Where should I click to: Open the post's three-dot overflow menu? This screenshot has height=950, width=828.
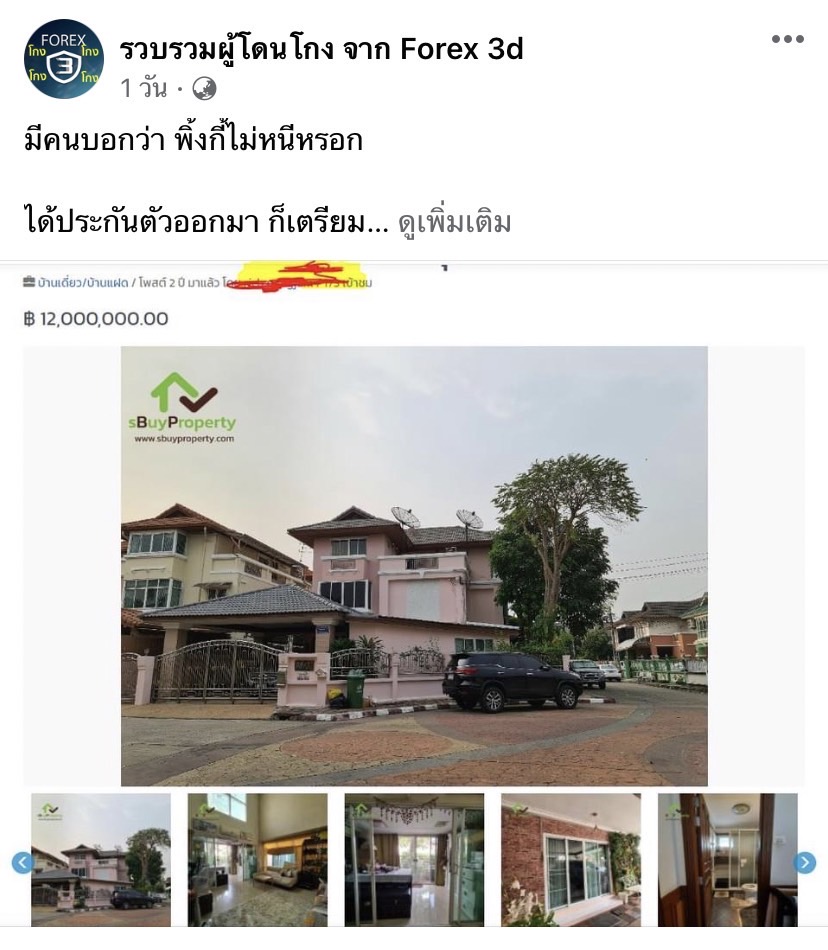coord(787,39)
